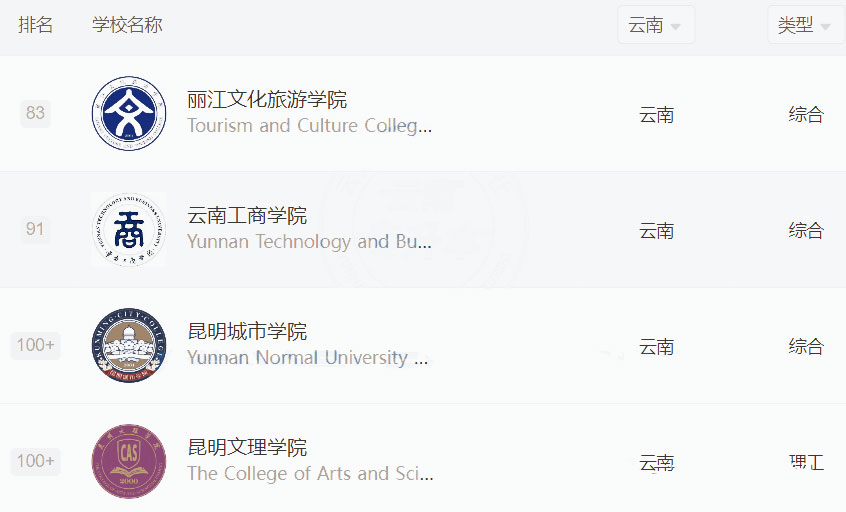Viewport: 846px width, 512px height.
Task: View the 云南工商学院 entry
Action: [247, 216]
